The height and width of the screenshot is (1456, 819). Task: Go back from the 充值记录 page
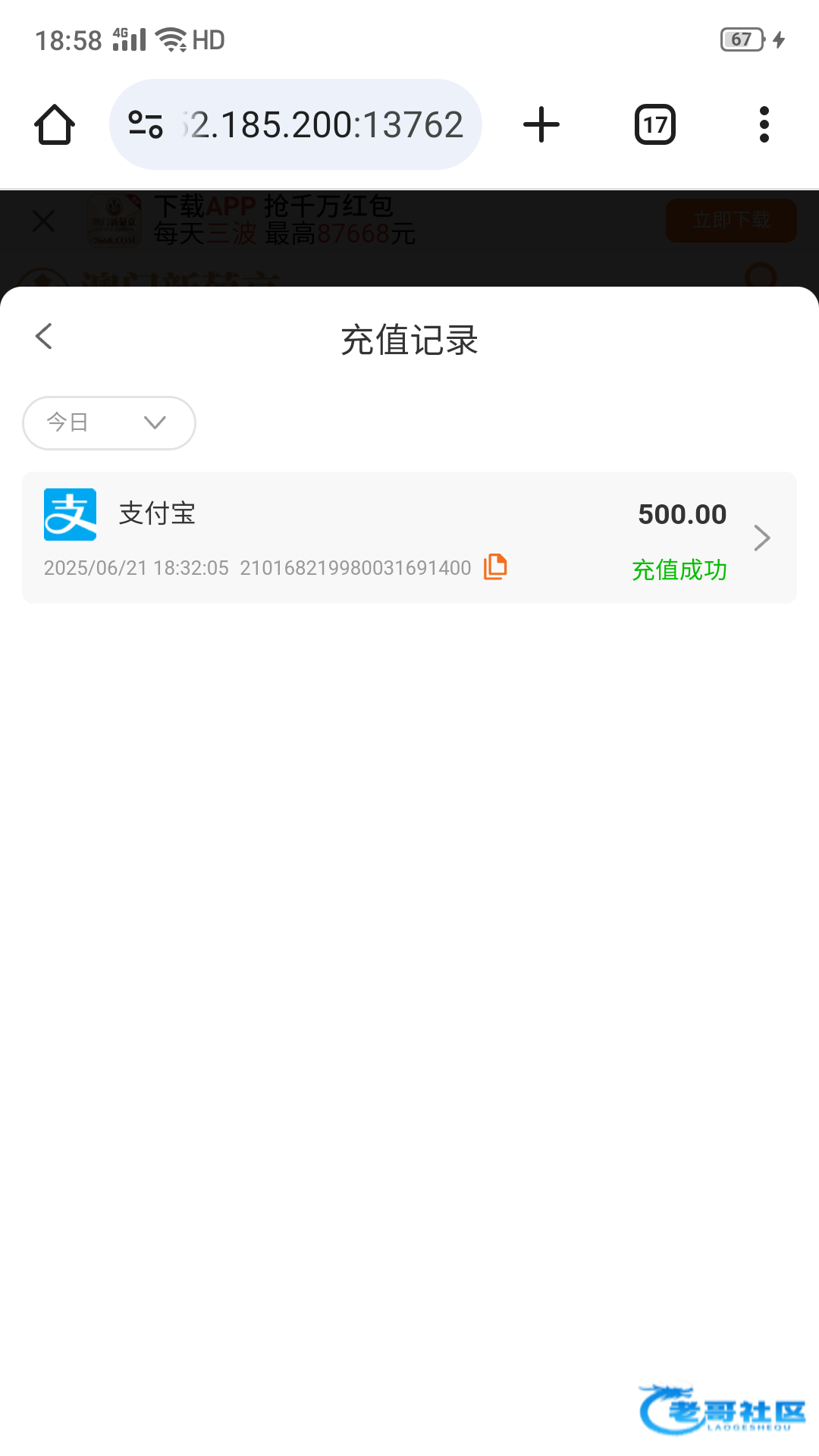pyautogui.click(x=44, y=337)
